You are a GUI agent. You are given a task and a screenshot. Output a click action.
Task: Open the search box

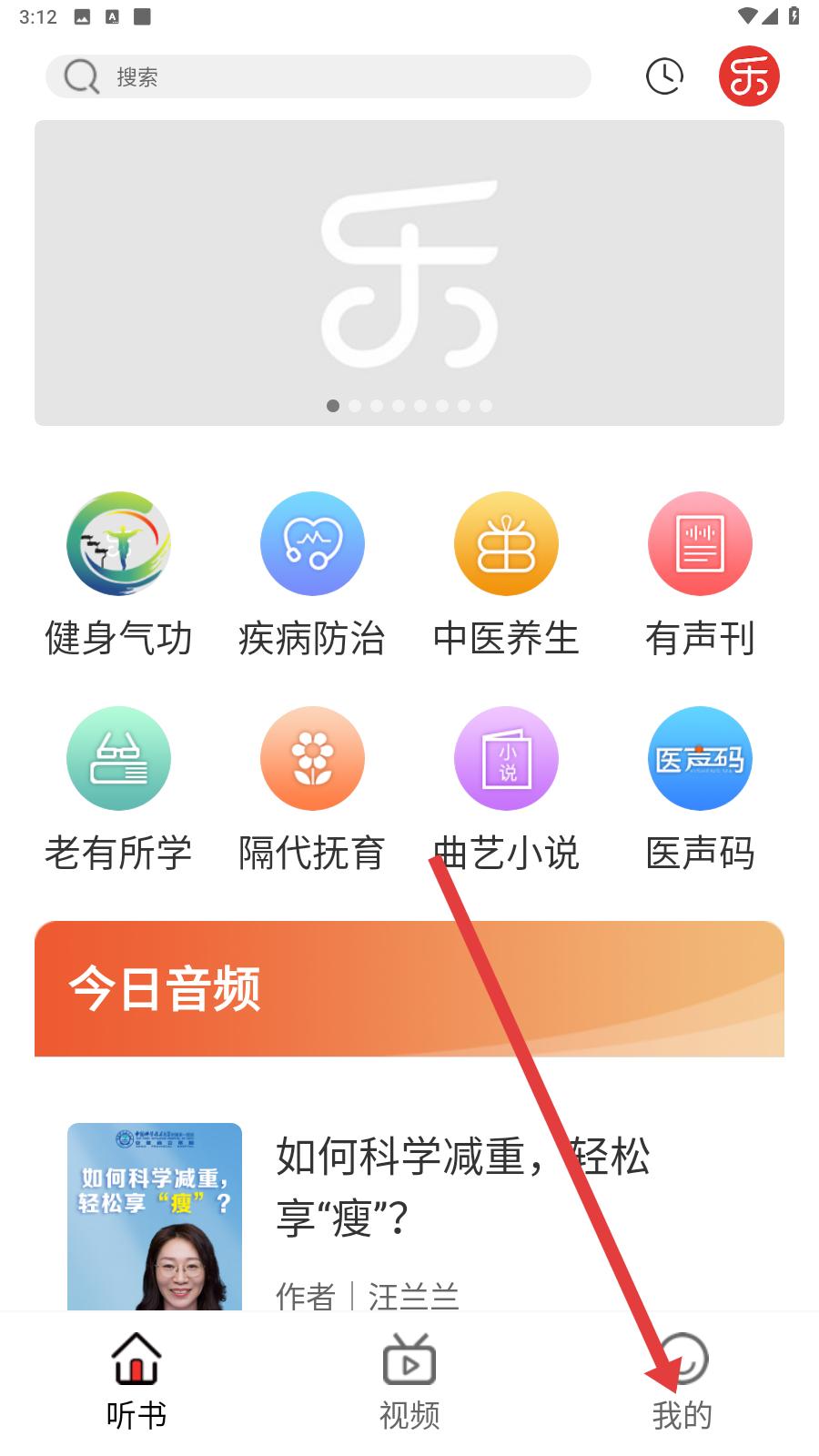pos(318,76)
